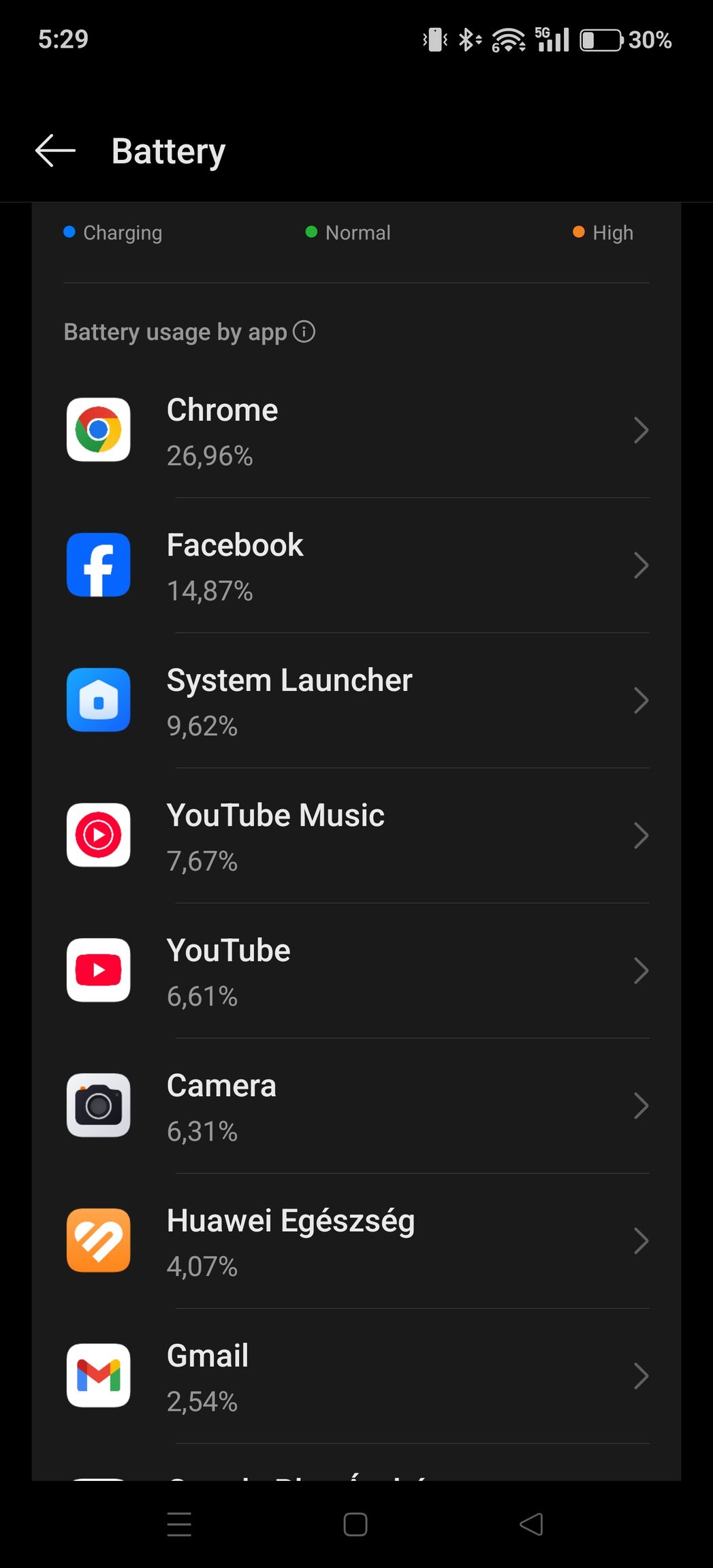The height and width of the screenshot is (1568, 713).
Task: Open the recent apps menu
Action: (x=179, y=1524)
